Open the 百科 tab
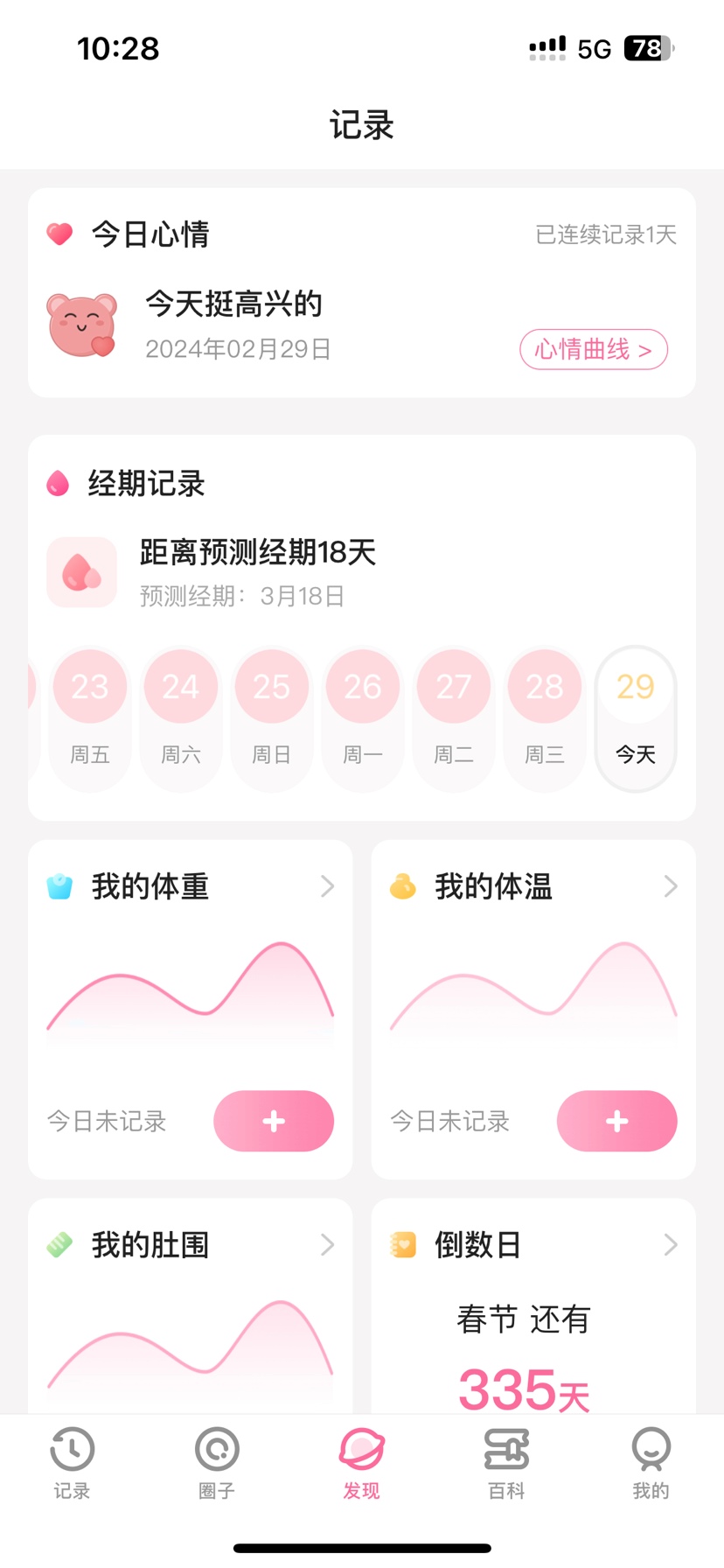The image size is (724, 1568). point(506,1463)
